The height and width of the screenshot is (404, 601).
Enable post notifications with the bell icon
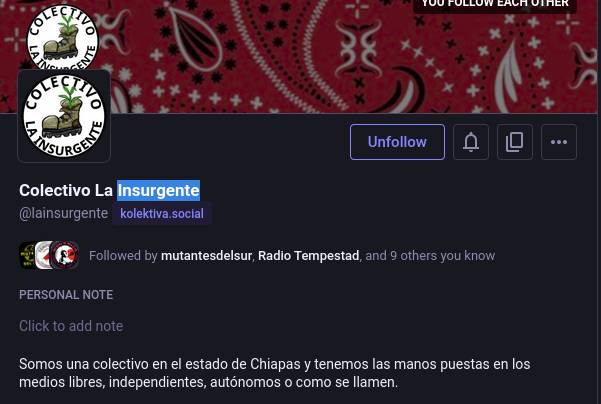click(471, 142)
